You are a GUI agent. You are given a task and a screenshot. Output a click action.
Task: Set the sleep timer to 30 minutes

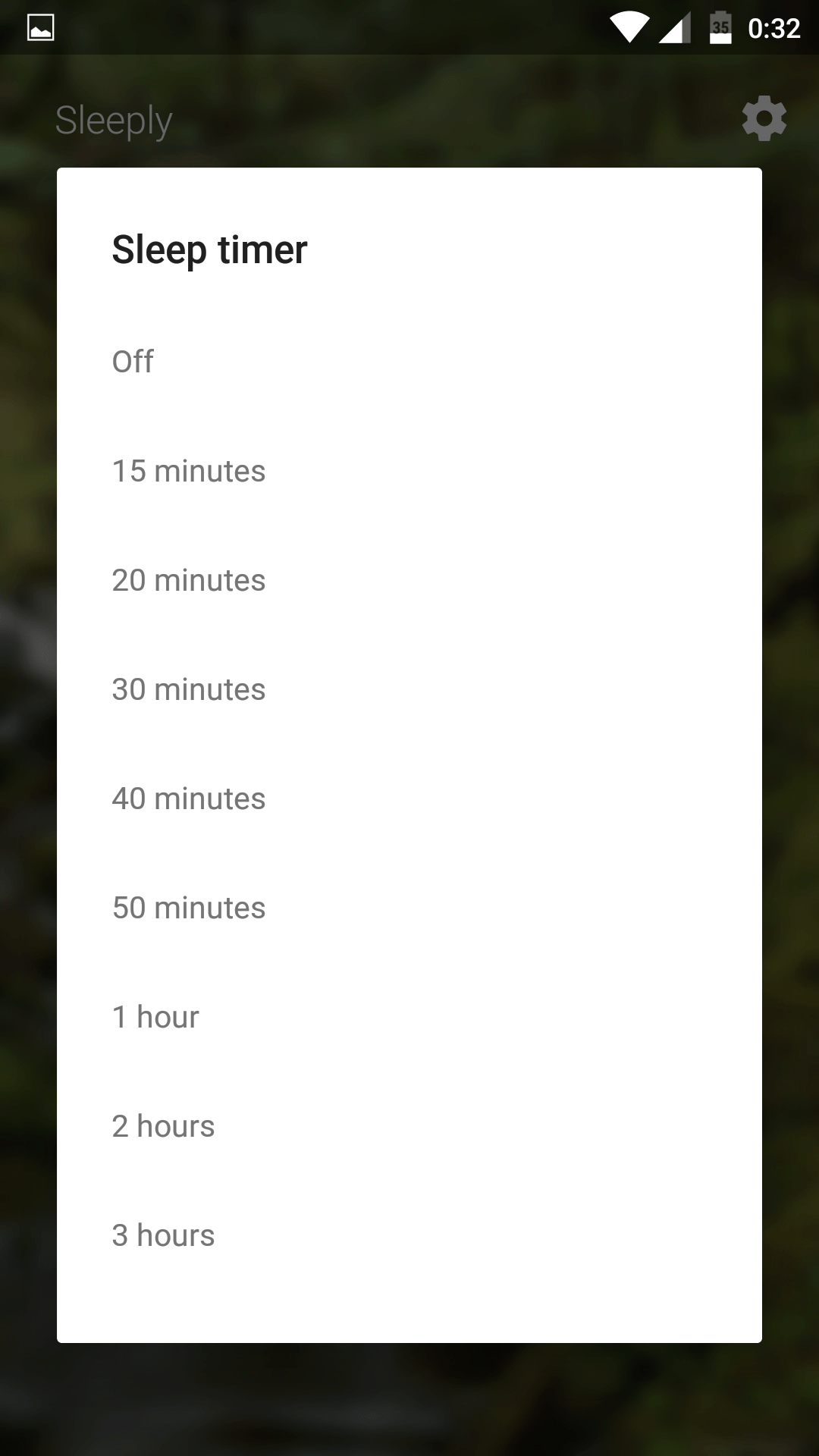(x=409, y=689)
